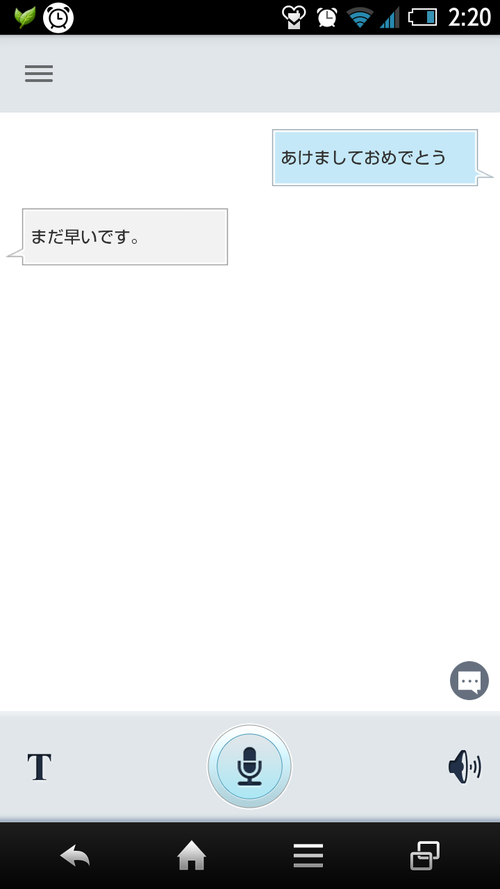Tap the microphone to start voice input

point(249,767)
